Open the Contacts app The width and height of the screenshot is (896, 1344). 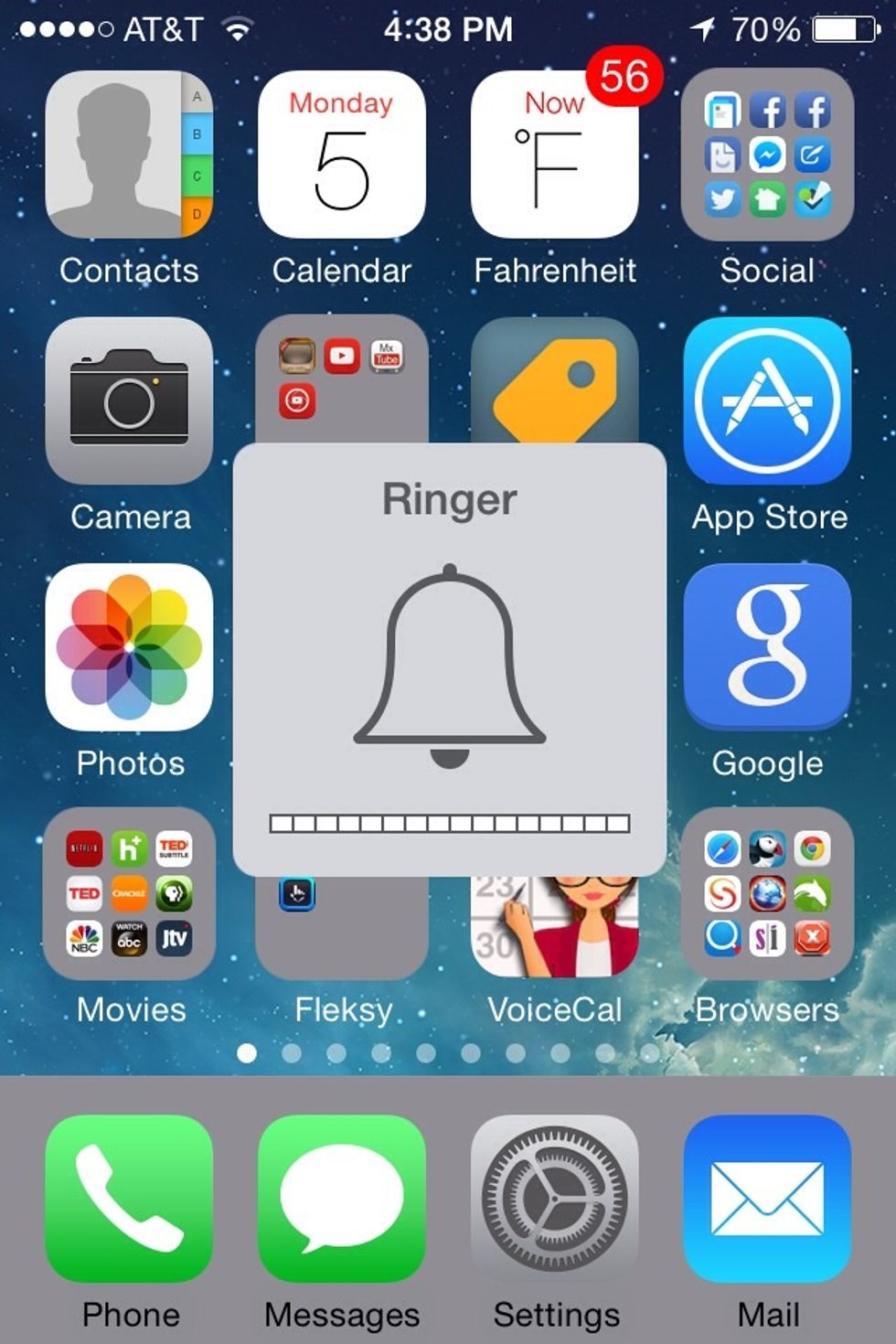click(x=129, y=155)
